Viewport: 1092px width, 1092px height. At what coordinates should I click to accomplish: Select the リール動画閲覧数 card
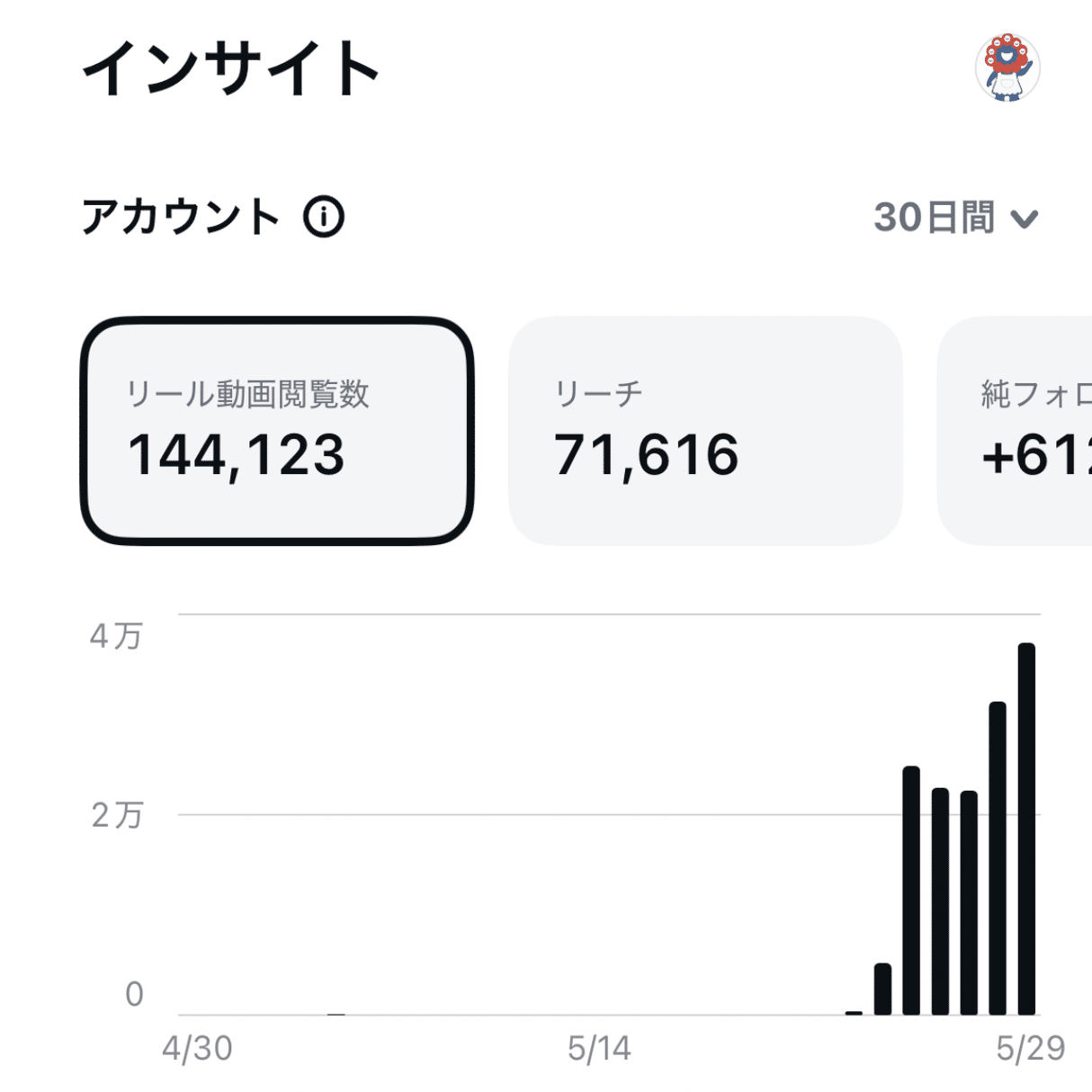coord(277,431)
